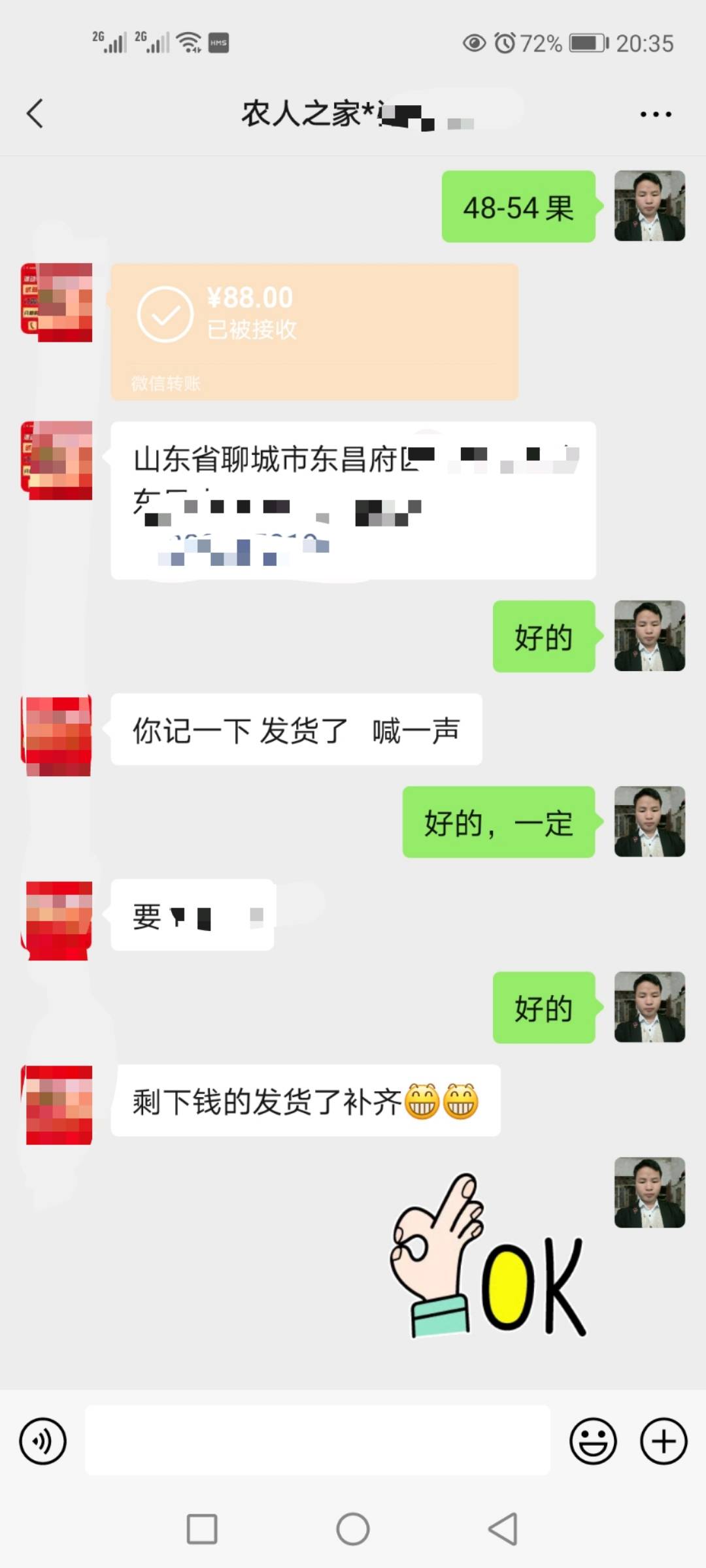The image size is (706, 1568).
Task: Open the chat info three-dot menu
Action: tap(656, 114)
